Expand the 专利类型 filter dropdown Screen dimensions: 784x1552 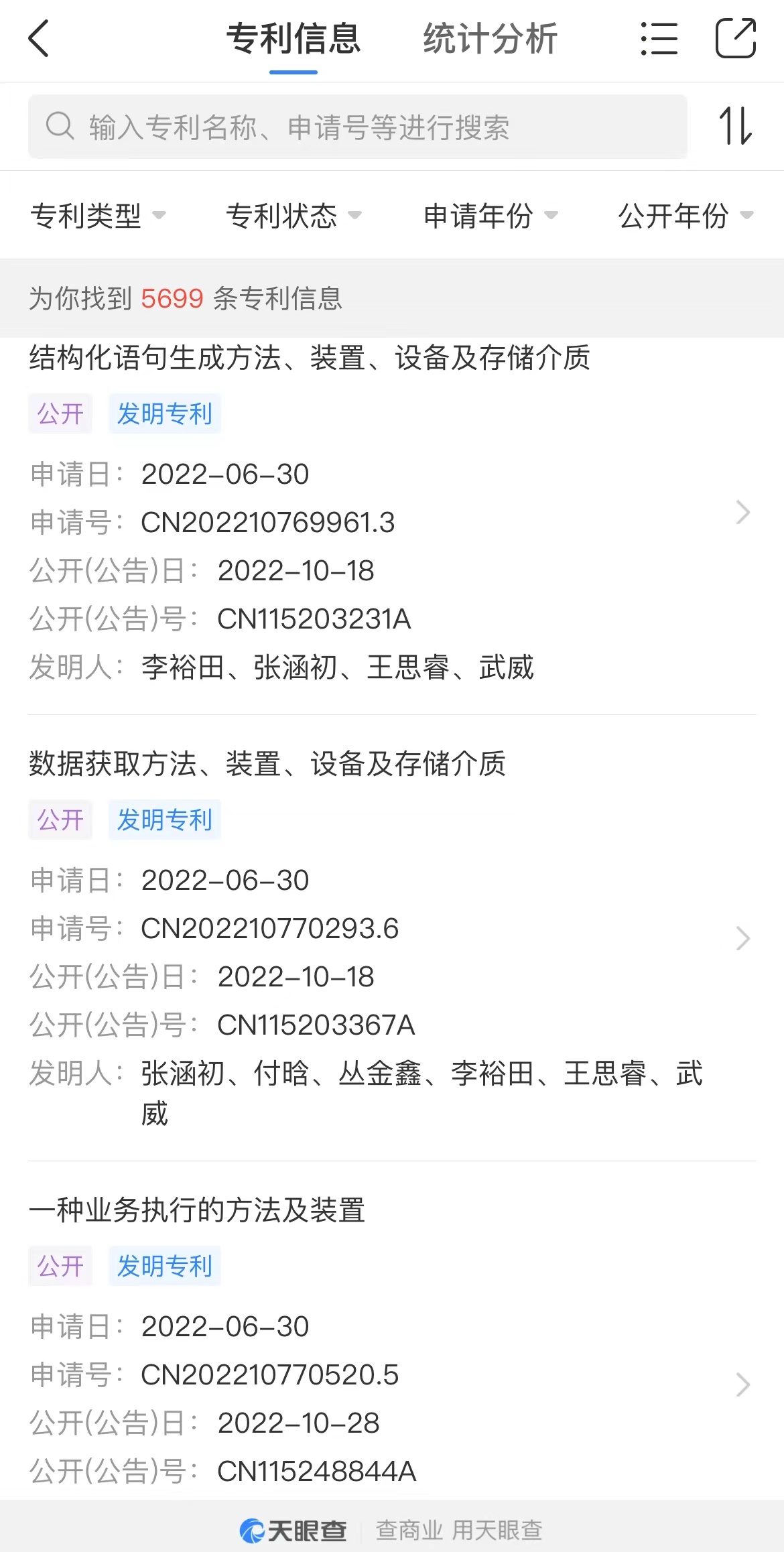pos(98,215)
